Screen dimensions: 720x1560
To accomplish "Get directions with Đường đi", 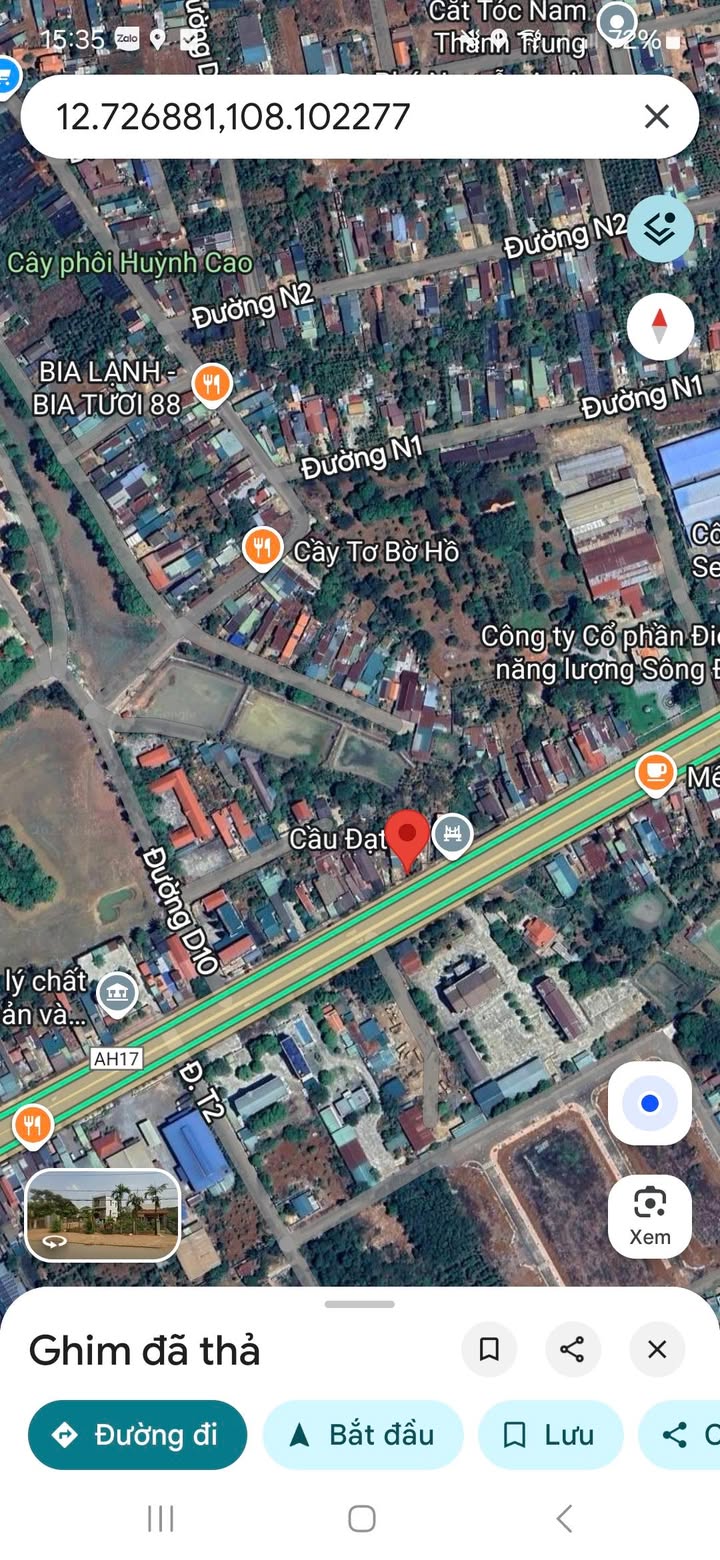I will pos(137,1435).
